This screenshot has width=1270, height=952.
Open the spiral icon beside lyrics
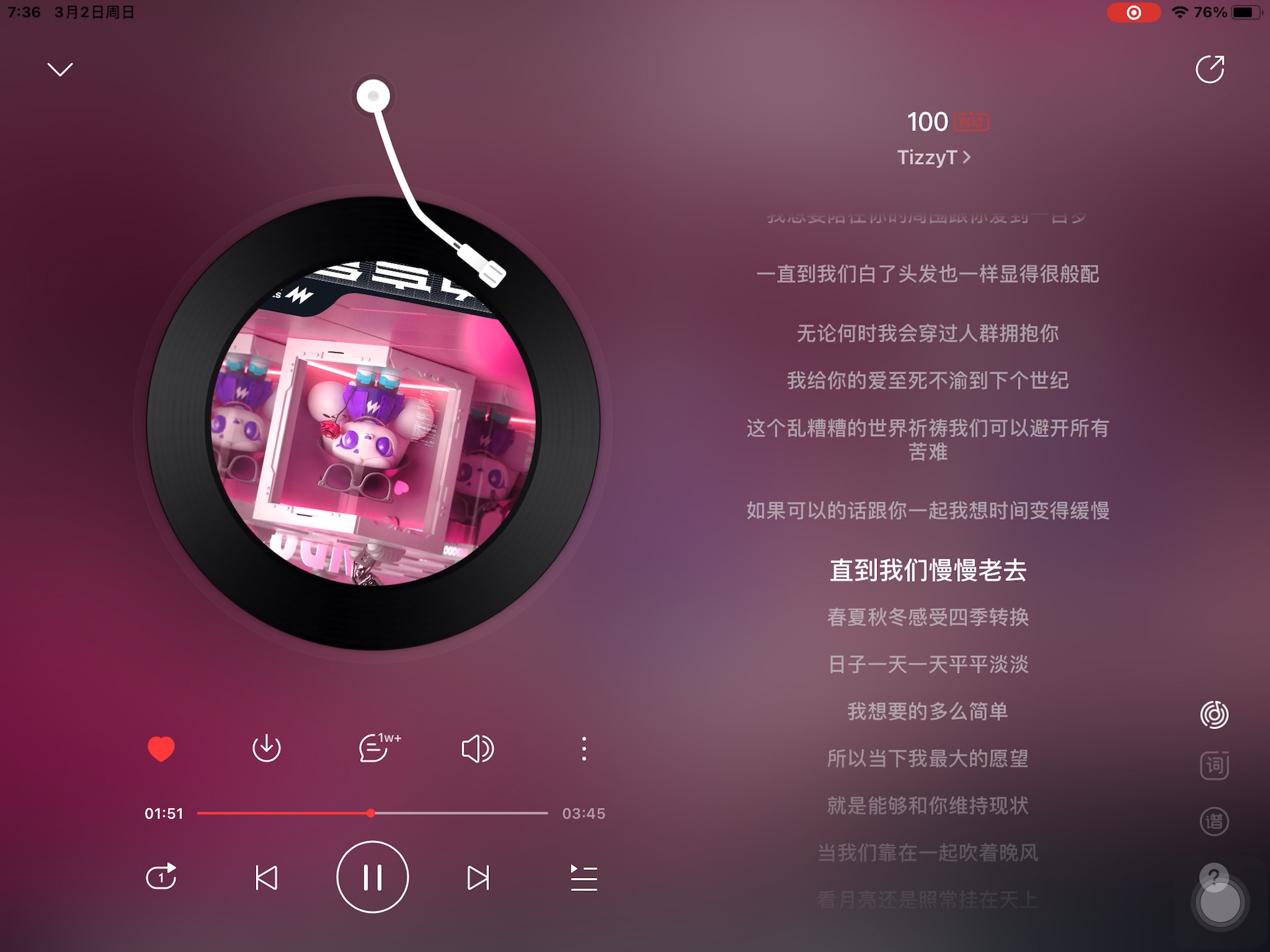tap(1214, 715)
